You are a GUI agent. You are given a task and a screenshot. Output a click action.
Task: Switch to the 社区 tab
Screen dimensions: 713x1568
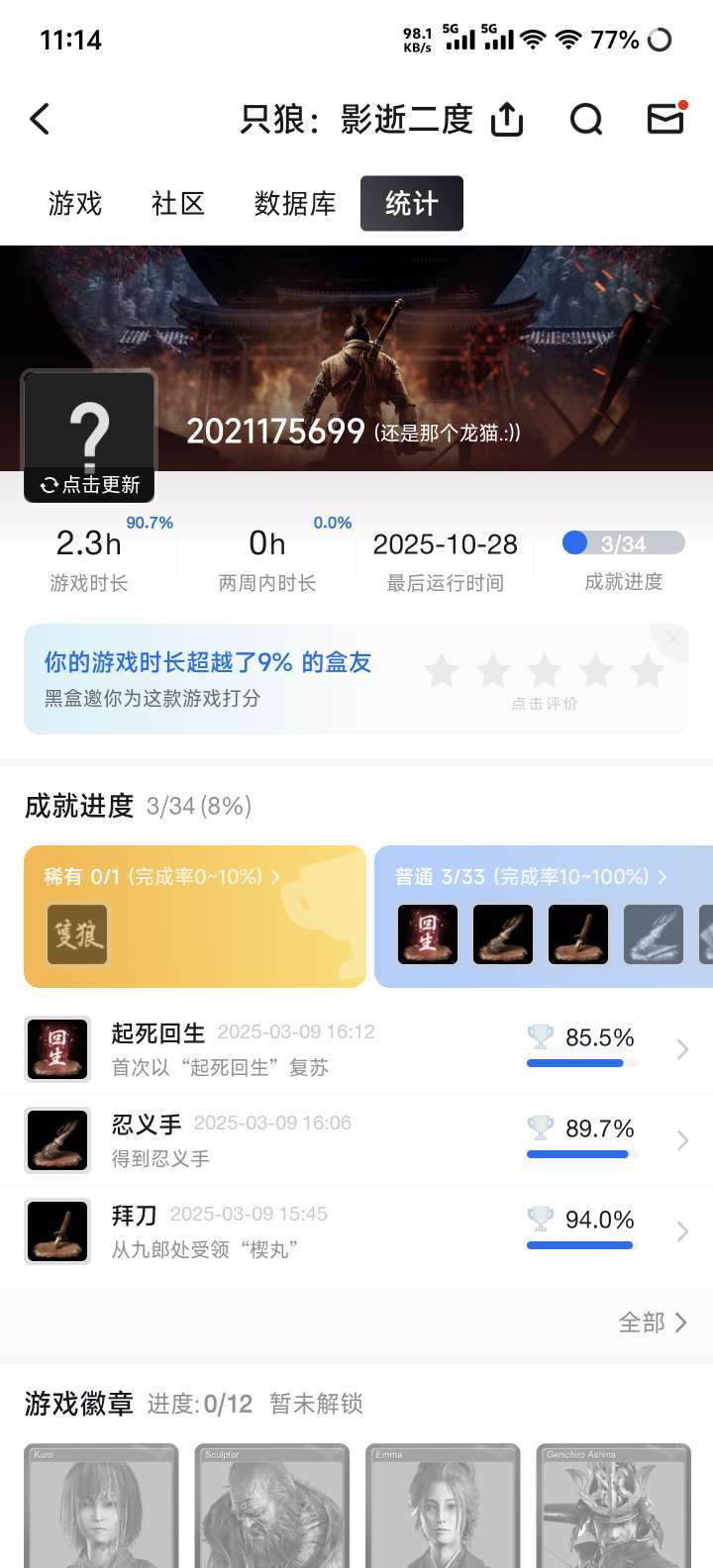(x=178, y=204)
